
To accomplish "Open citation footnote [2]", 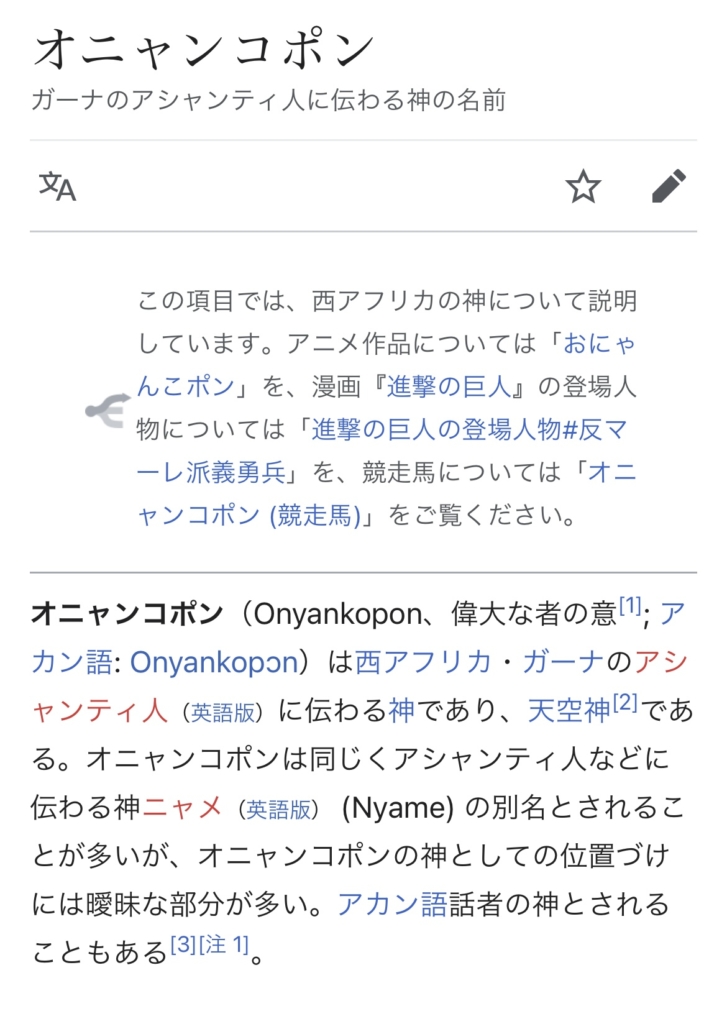I will click(x=625, y=704).
